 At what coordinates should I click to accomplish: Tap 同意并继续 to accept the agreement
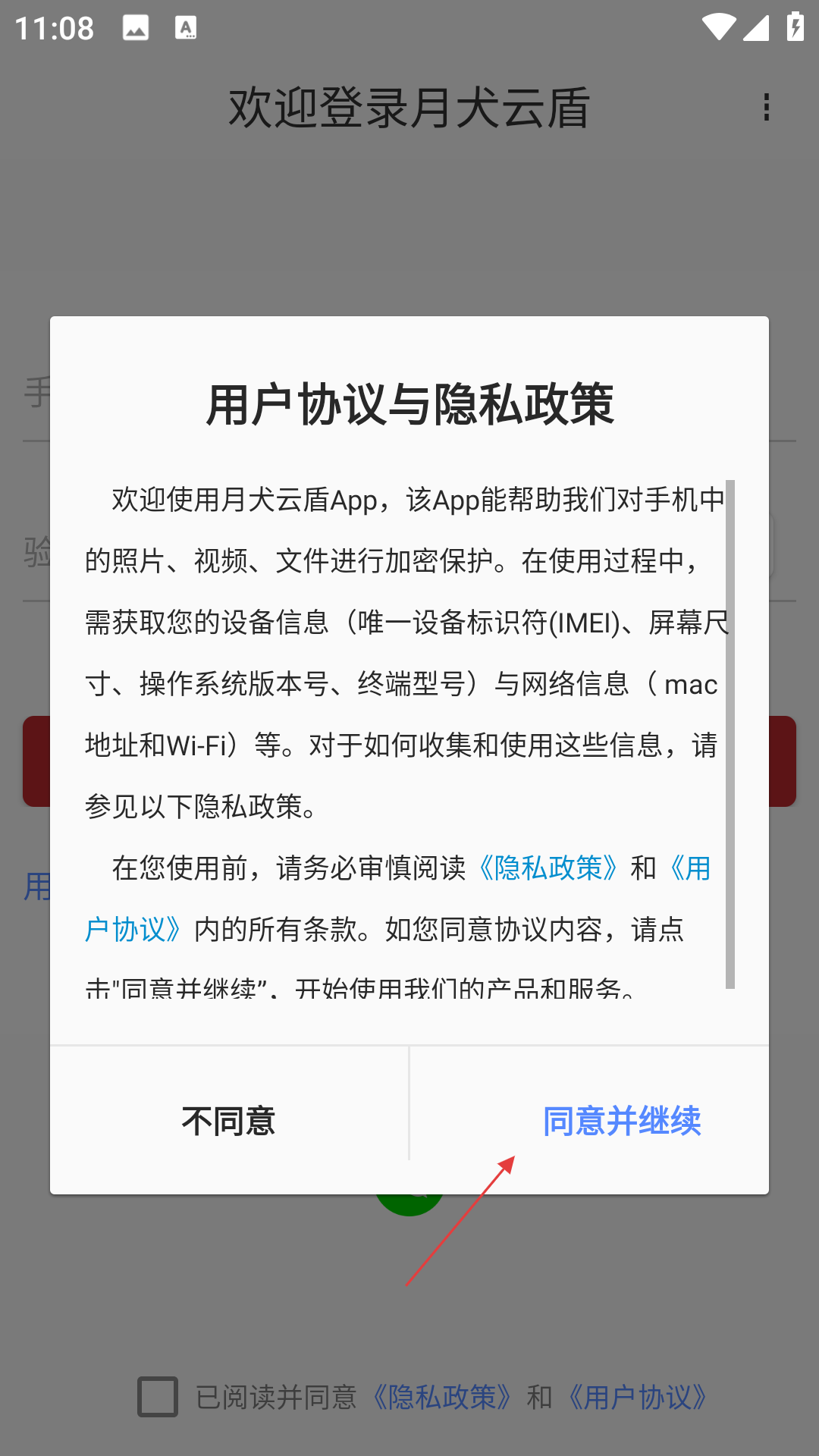622,1121
